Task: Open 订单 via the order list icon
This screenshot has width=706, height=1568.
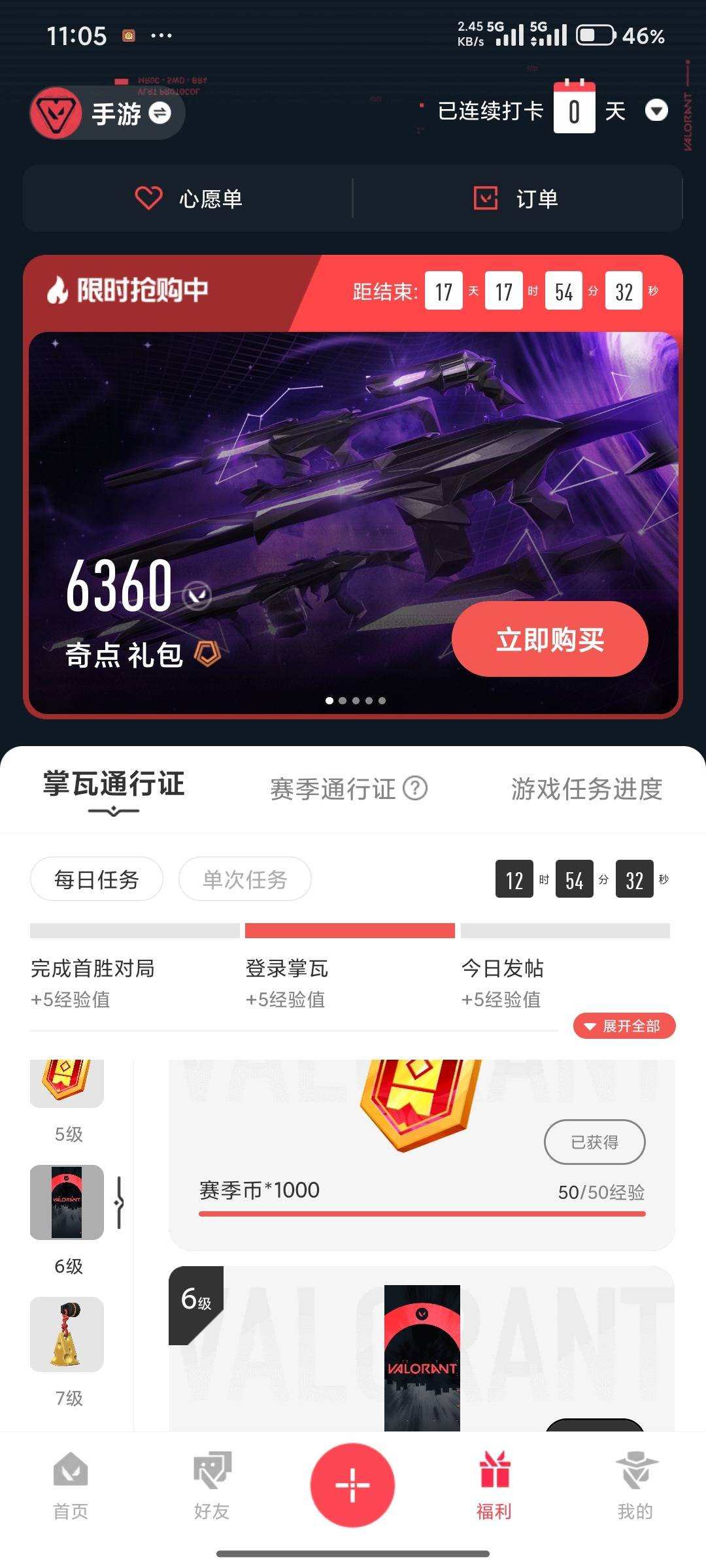Action: 486,199
